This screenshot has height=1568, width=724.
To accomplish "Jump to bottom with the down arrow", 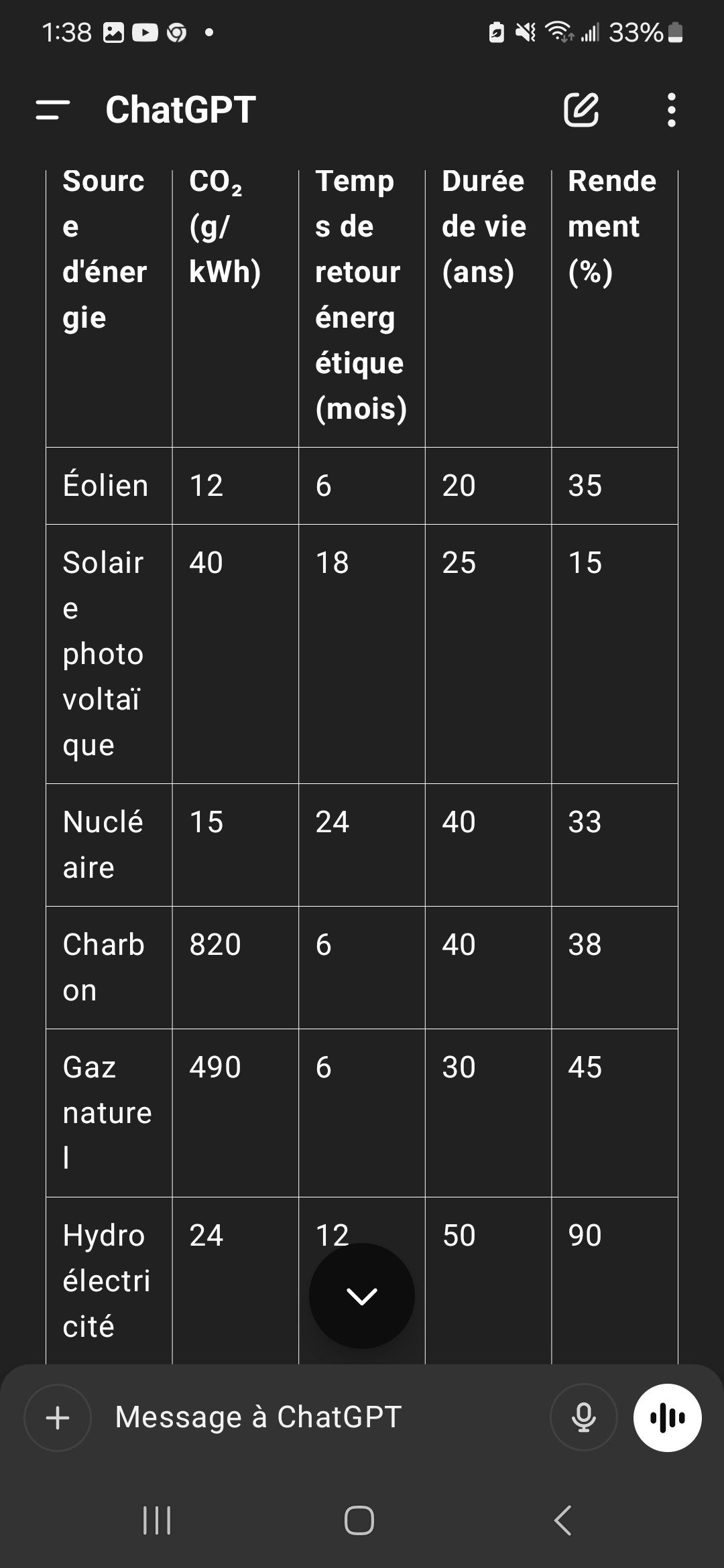I will [x=362, y=1297].
